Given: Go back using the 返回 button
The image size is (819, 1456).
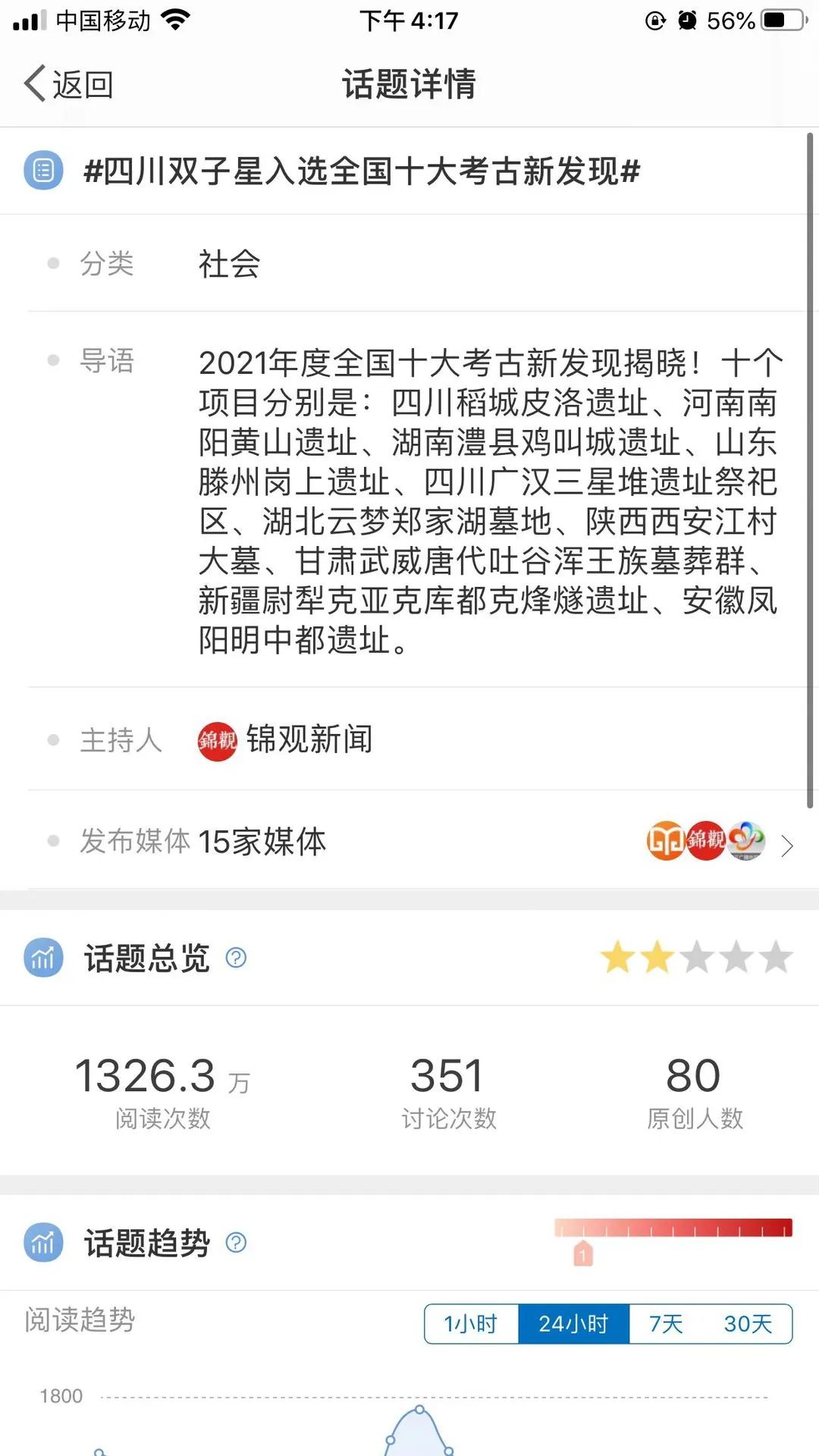Looking at the screenshot, I should pyautogui.click(x=68, y=84).
